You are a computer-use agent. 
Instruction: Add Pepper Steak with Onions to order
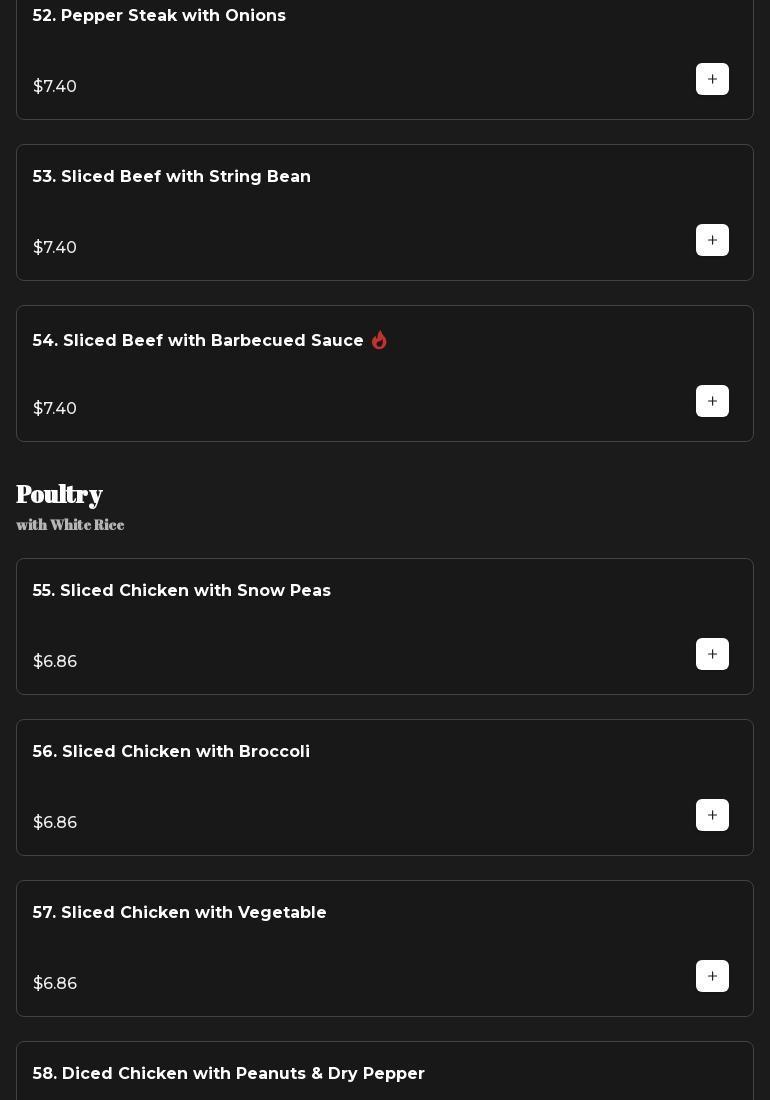pyautogui.click(x=712, y=79)
